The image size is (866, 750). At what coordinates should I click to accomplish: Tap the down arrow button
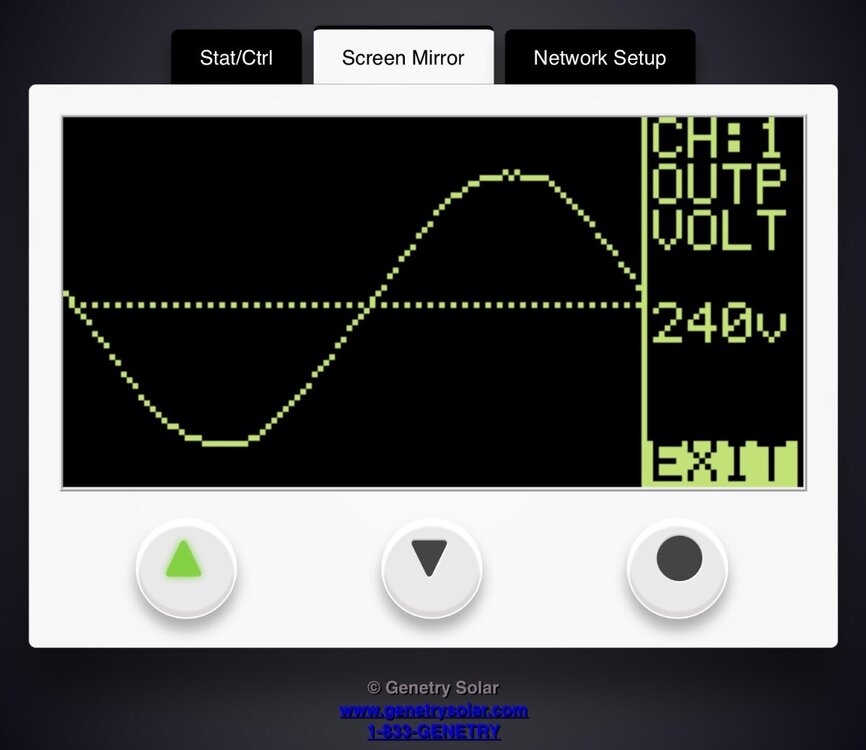[x=431, y=568]
